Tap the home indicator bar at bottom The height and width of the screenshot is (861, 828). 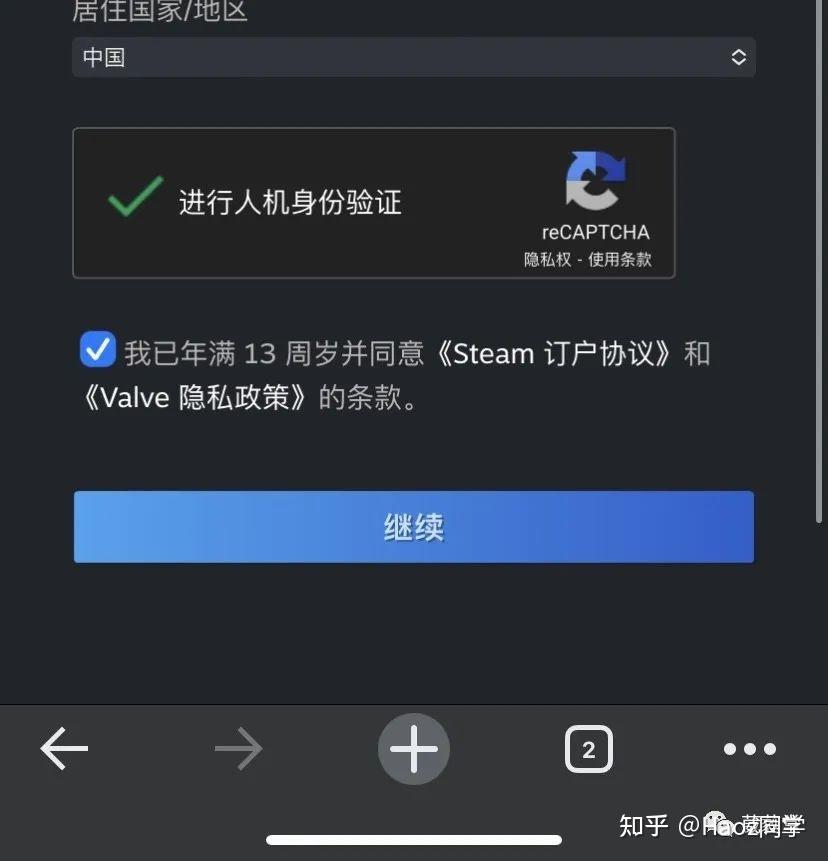[x=413, y=840]
